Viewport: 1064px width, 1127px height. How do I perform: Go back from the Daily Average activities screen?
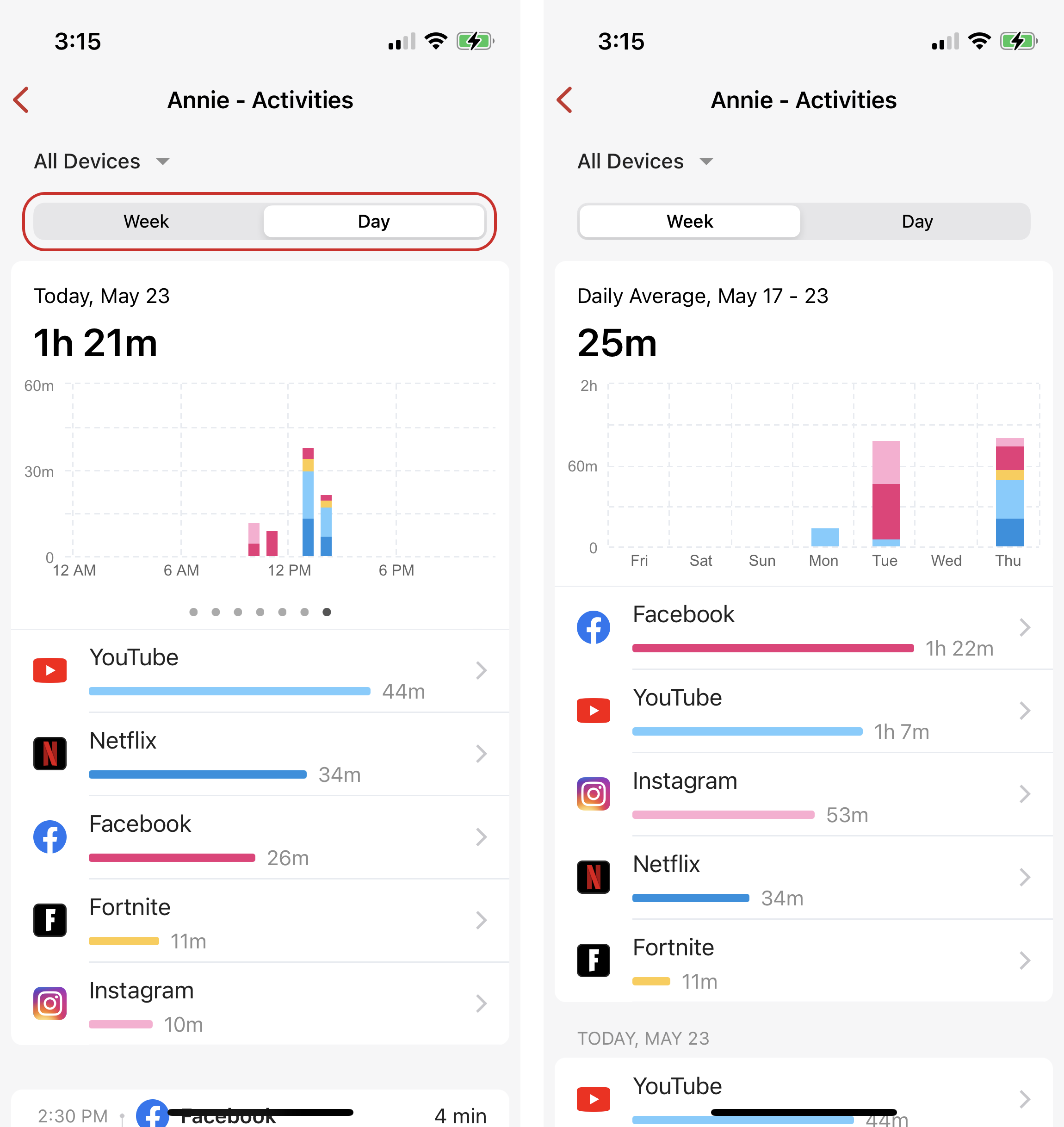point(565,100)
